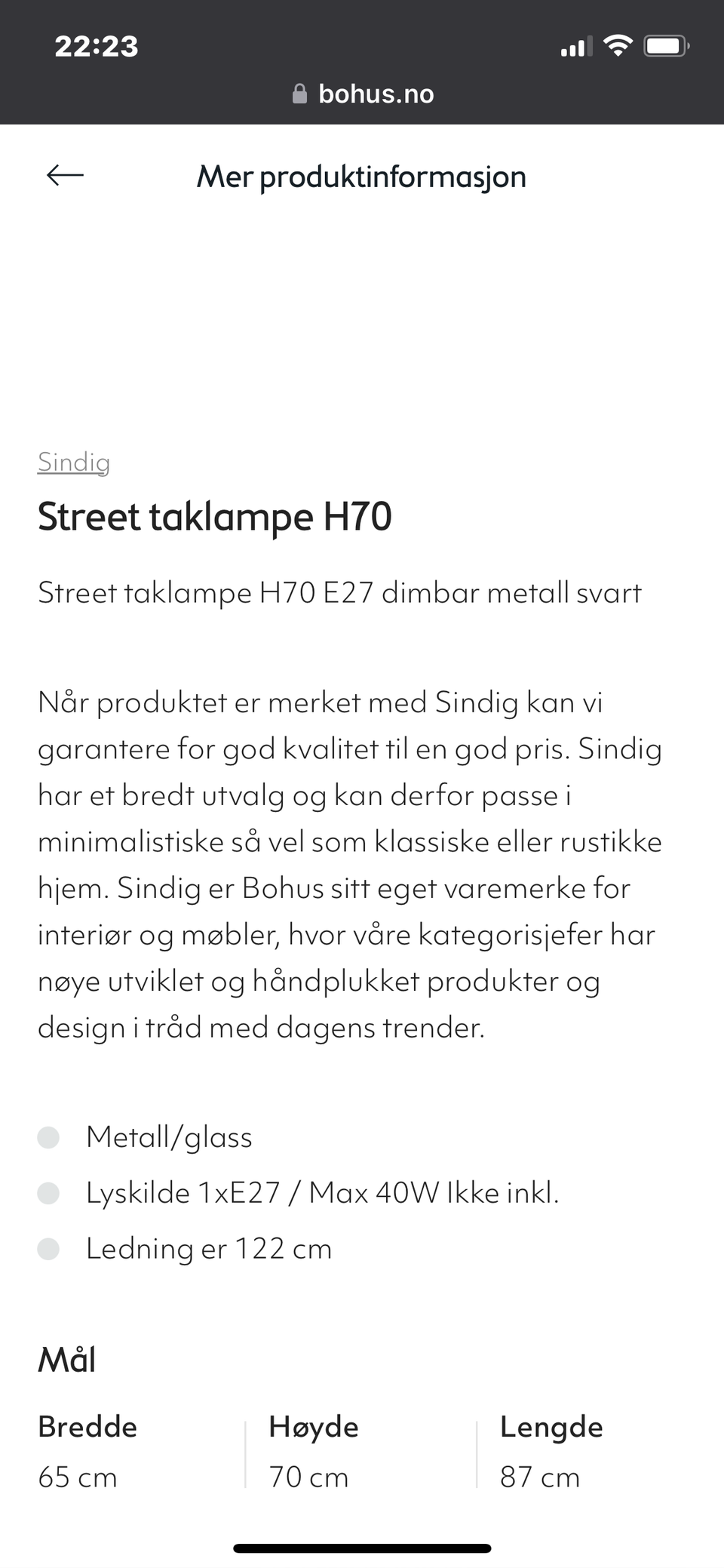Click the bullet beside Metall/glass

(50, 1136)
